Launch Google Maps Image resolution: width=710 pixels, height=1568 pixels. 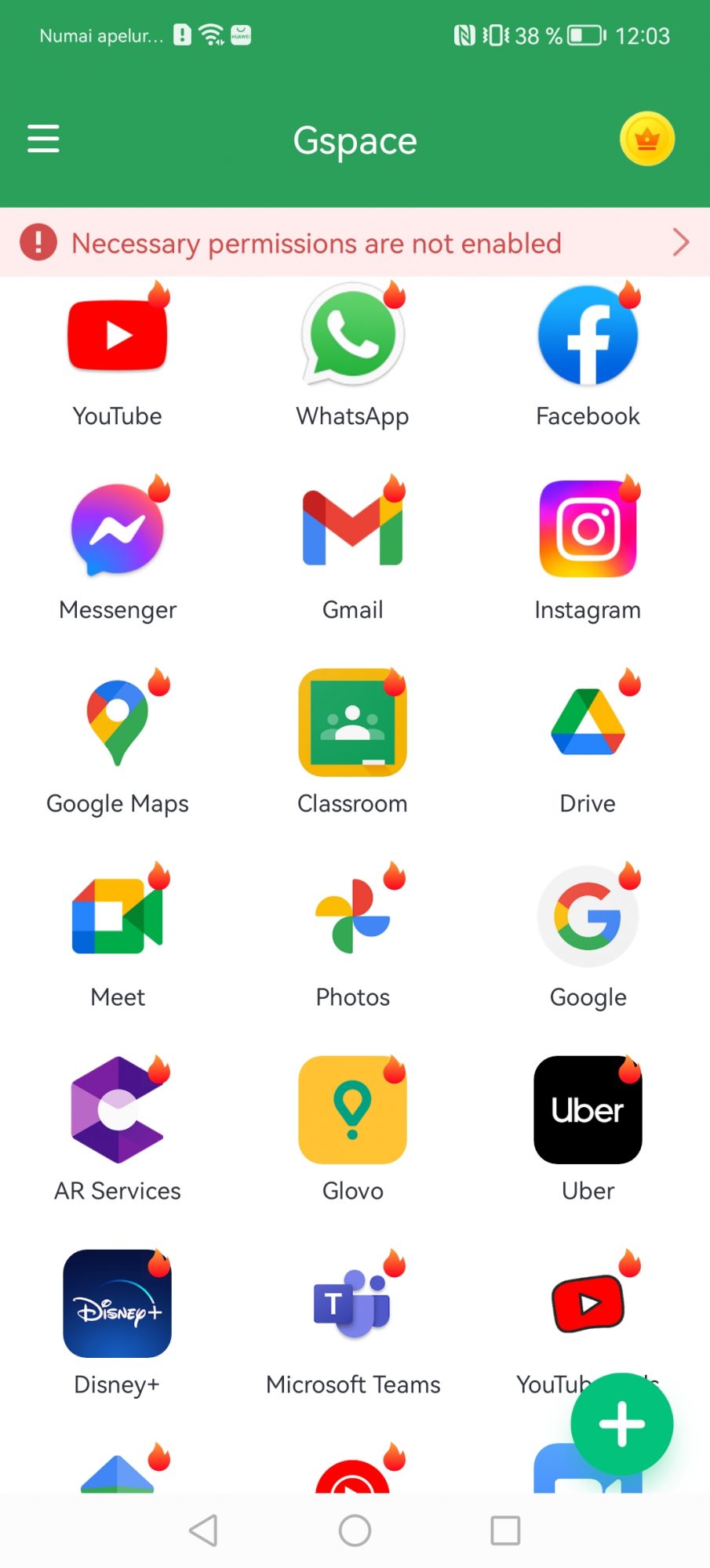[x=118, y=724]
